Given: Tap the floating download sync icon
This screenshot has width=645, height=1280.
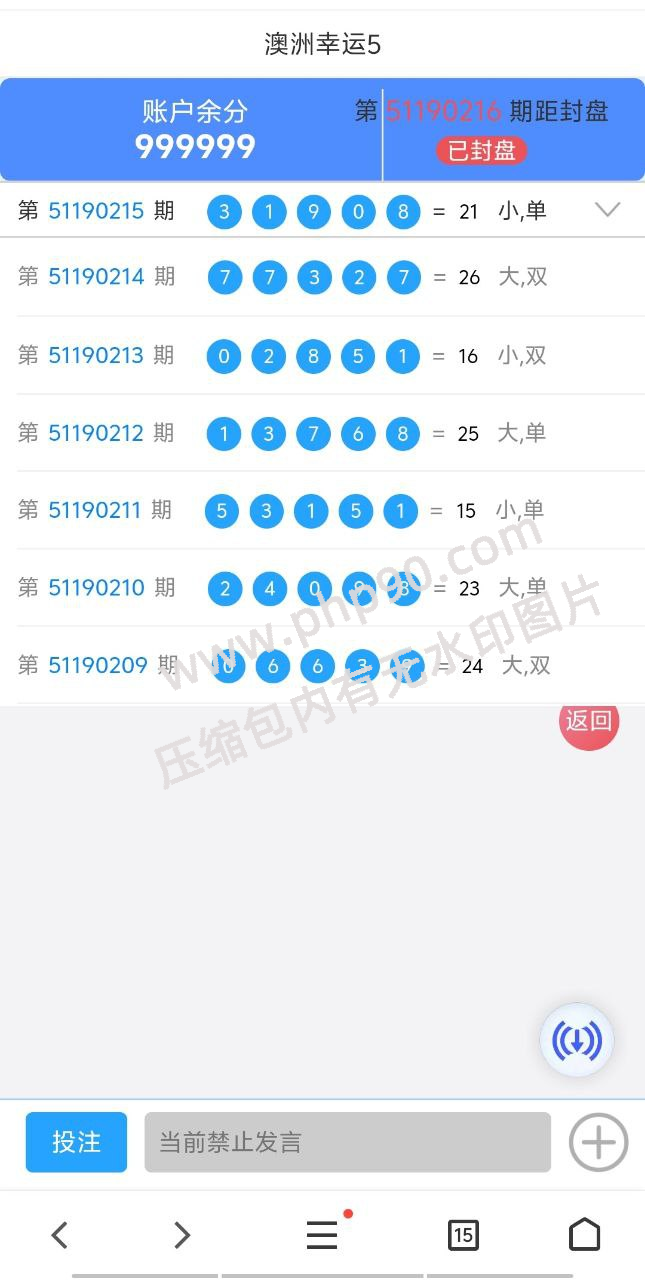Looking at the screenshot, I should point(576,1041).
